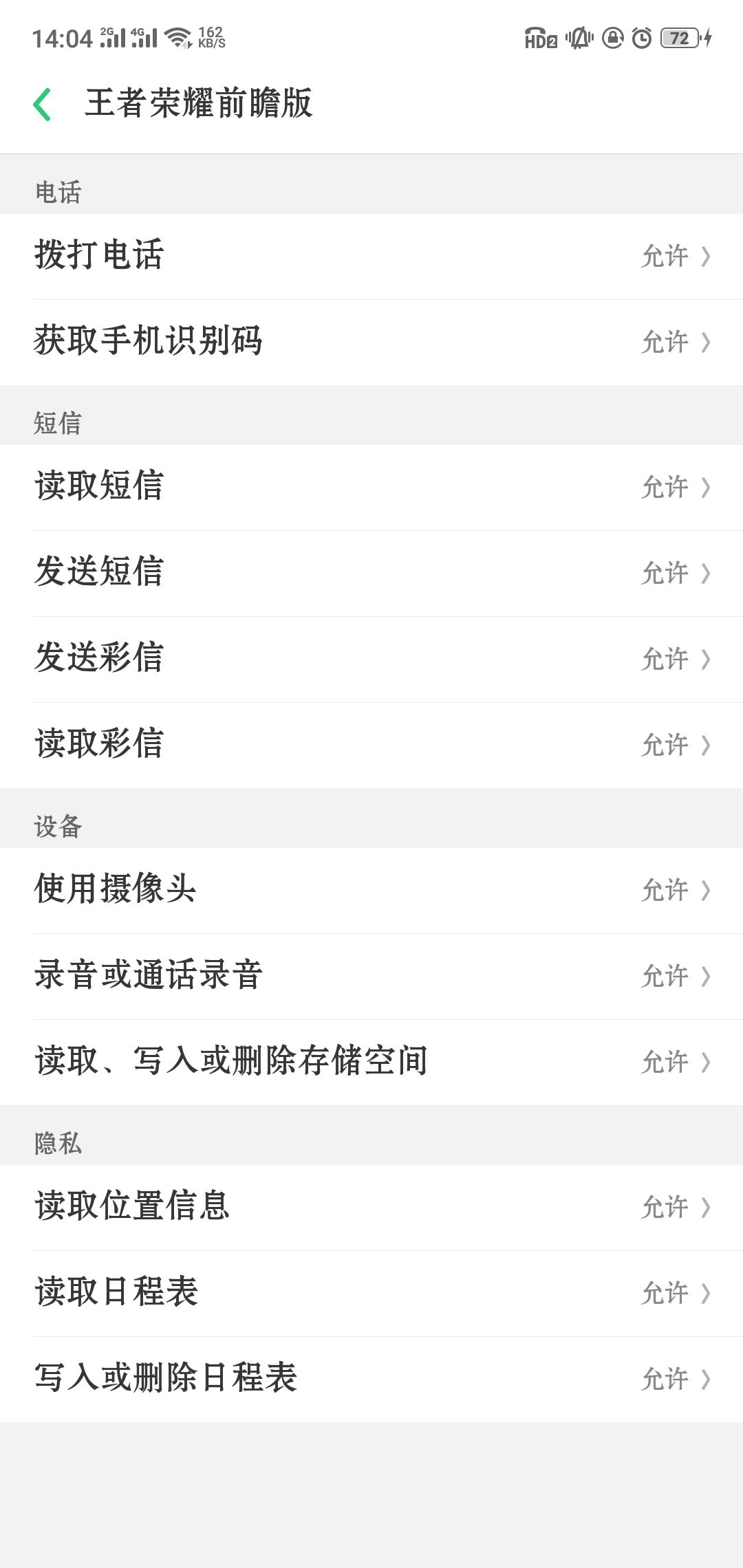This screenshot has width=743, height=1568.
Task: Go back using the green arrow
Action: tap(43, 105)
